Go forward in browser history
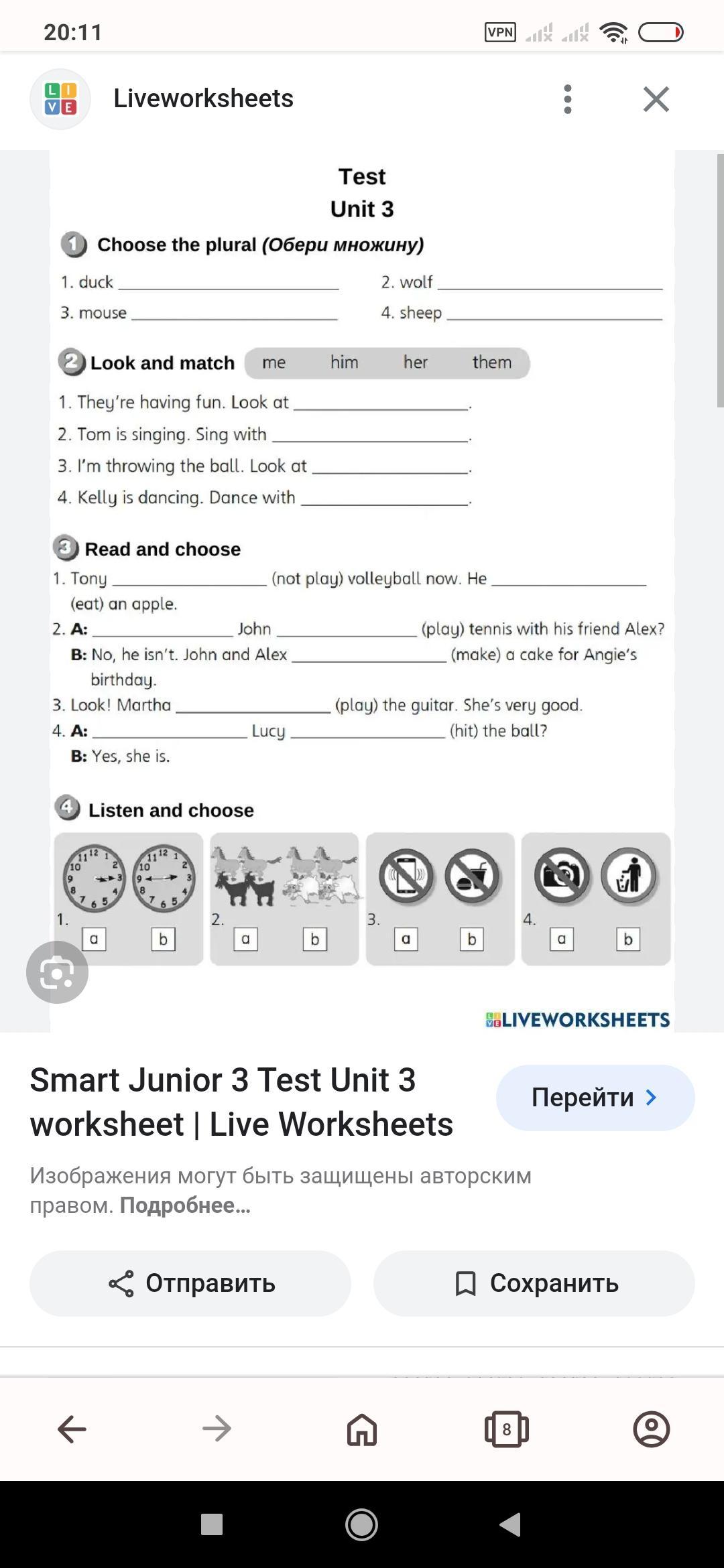This screenshot has width=724, height=1568. tap(217, 1429)
